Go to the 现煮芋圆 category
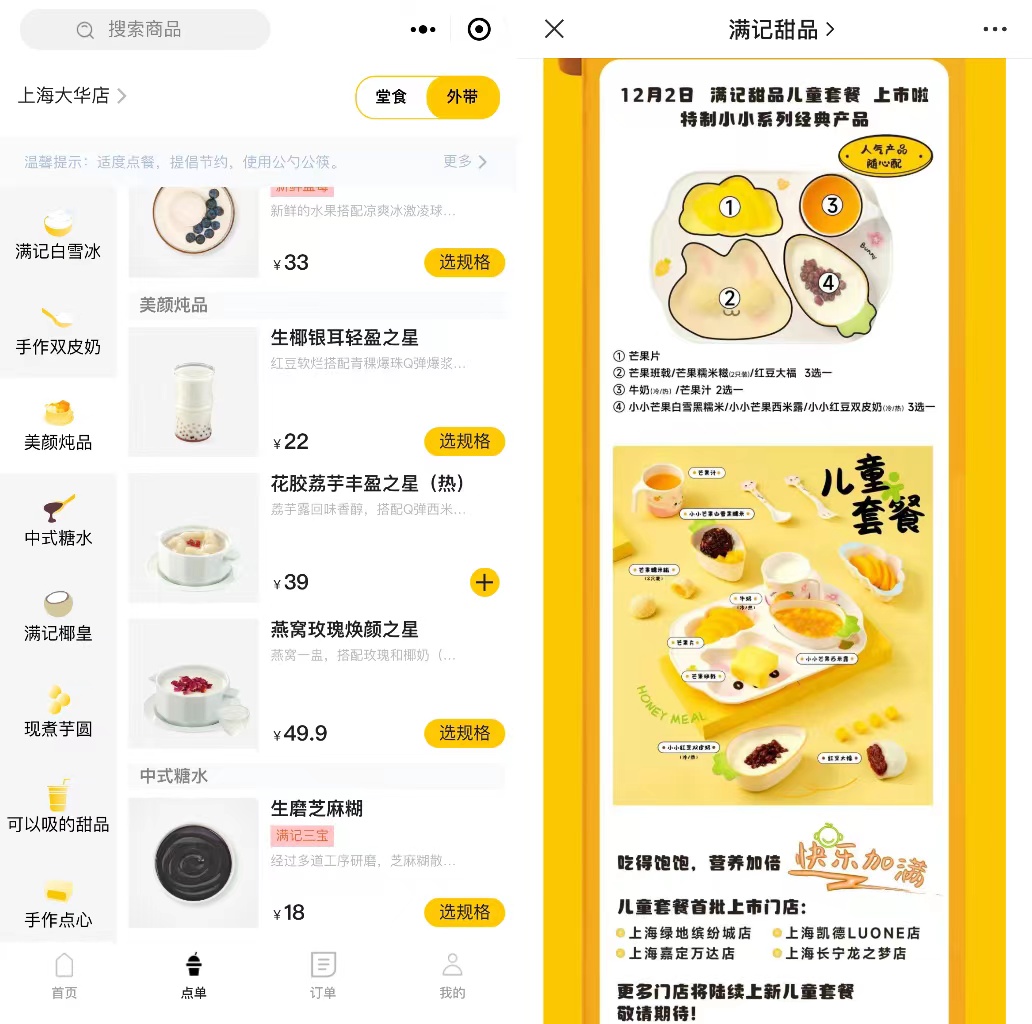The image size is (1032, 1024). pos(58,713)
